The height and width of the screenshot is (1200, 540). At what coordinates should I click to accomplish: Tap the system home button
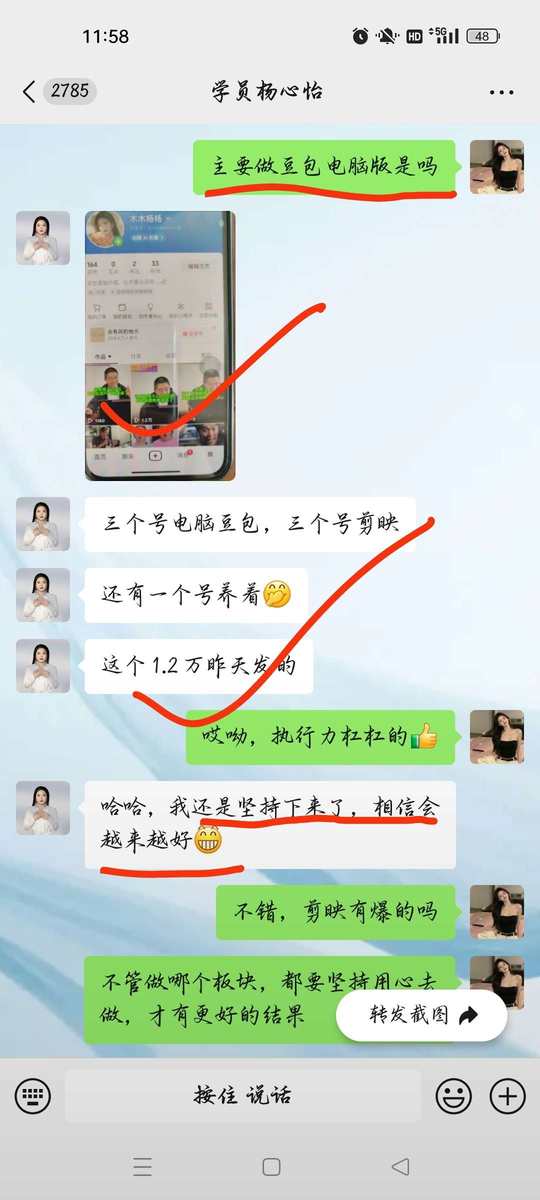[x=271, y=1166]
